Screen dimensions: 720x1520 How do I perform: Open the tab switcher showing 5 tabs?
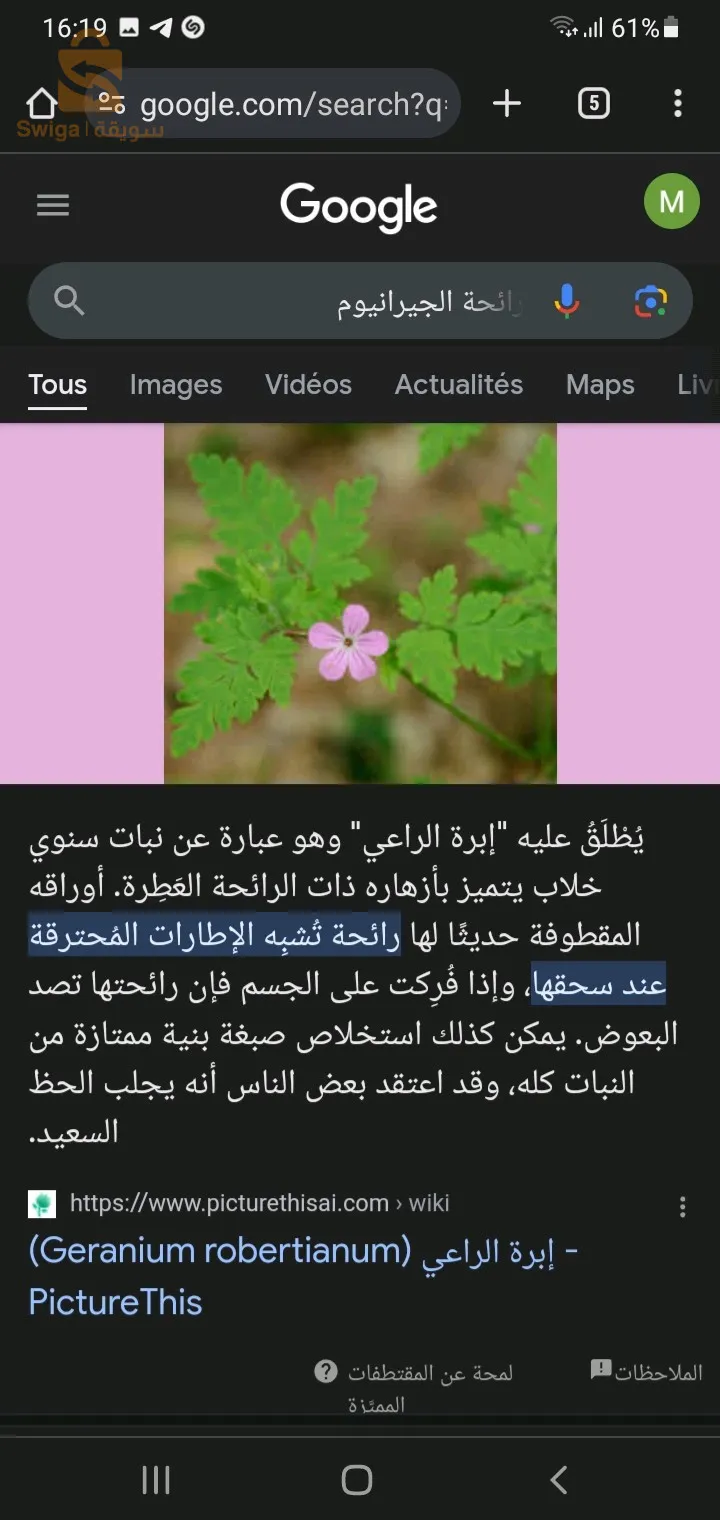(x=594, y=103)
